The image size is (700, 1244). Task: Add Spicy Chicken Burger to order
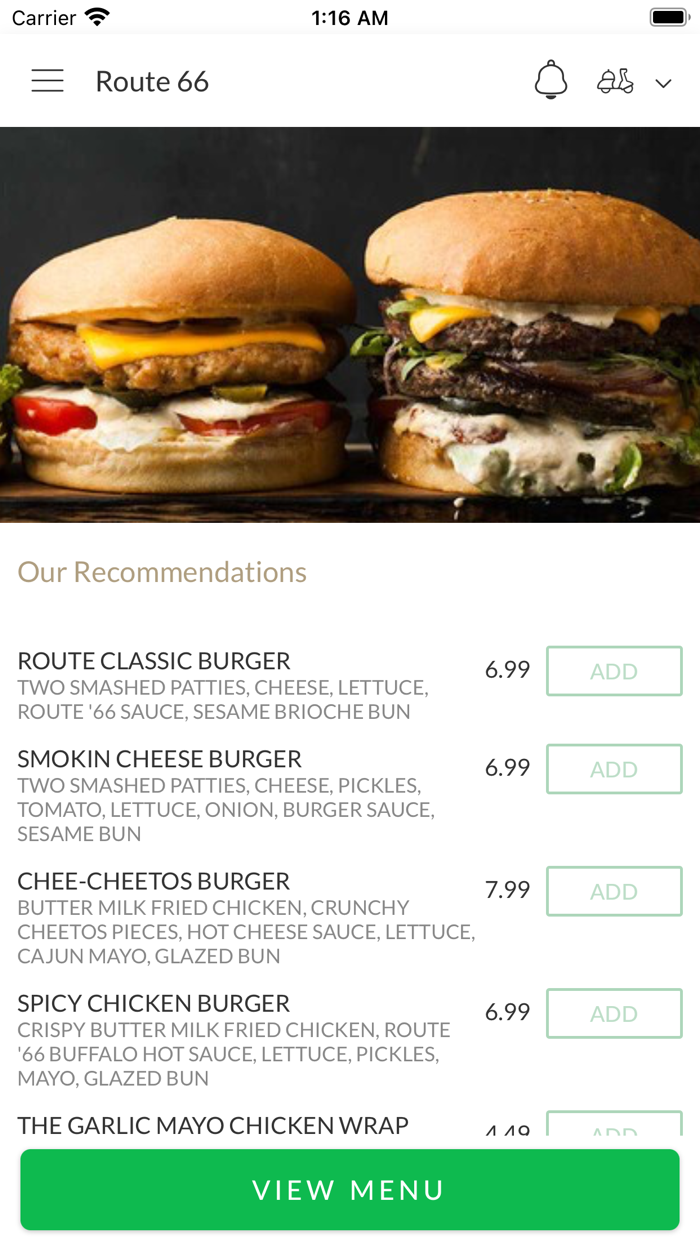click(613, 1013)
